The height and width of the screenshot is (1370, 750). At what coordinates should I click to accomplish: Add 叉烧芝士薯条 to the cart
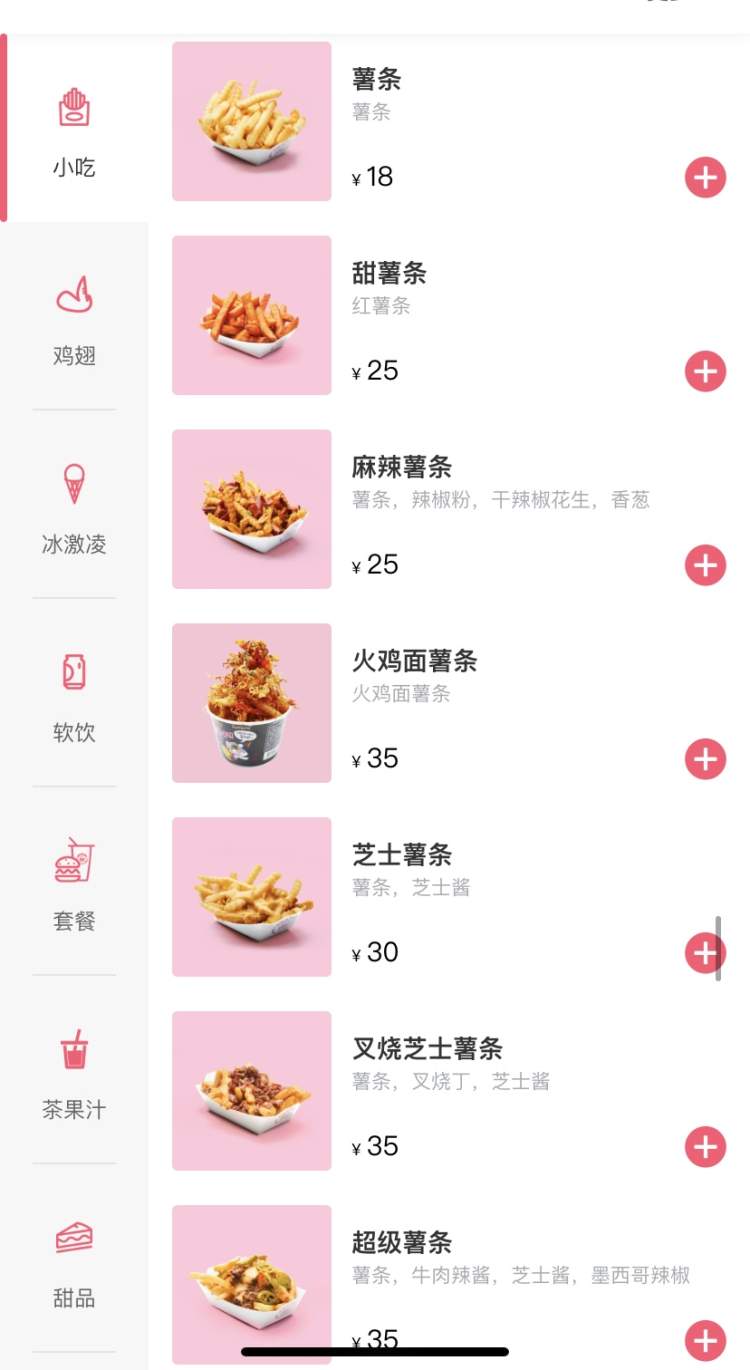[x=705, y=1147]
